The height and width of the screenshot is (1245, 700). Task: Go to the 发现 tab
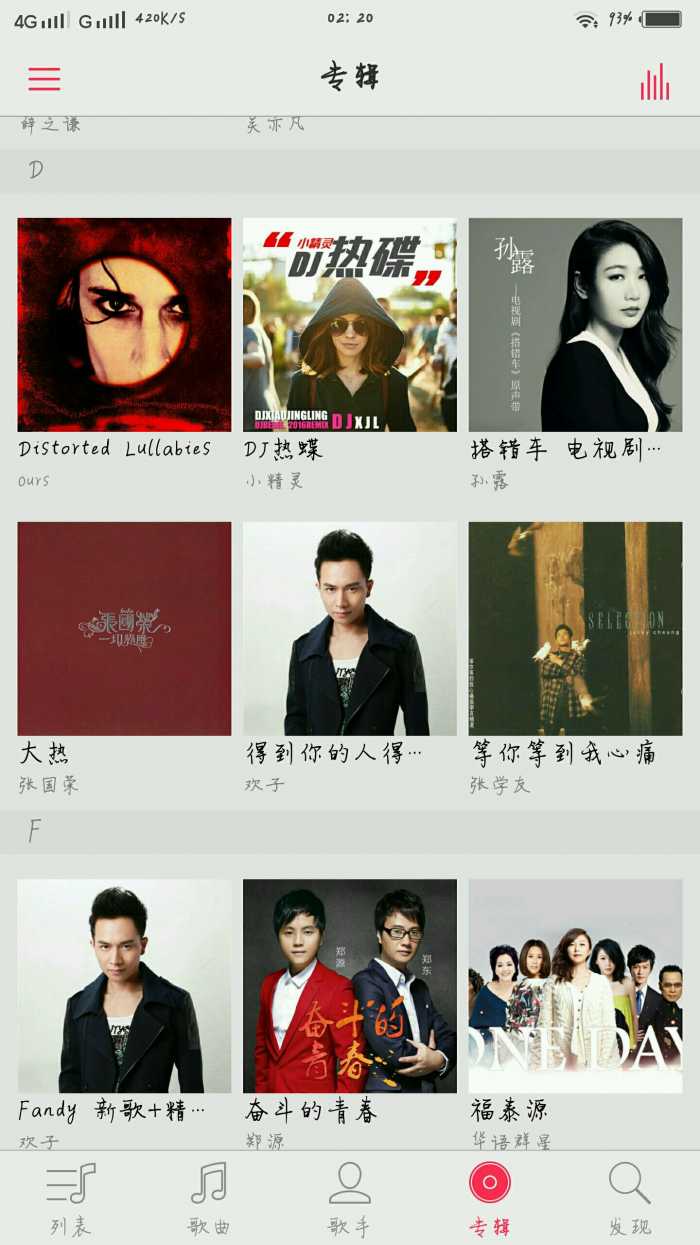click(x=630, y=1199)
